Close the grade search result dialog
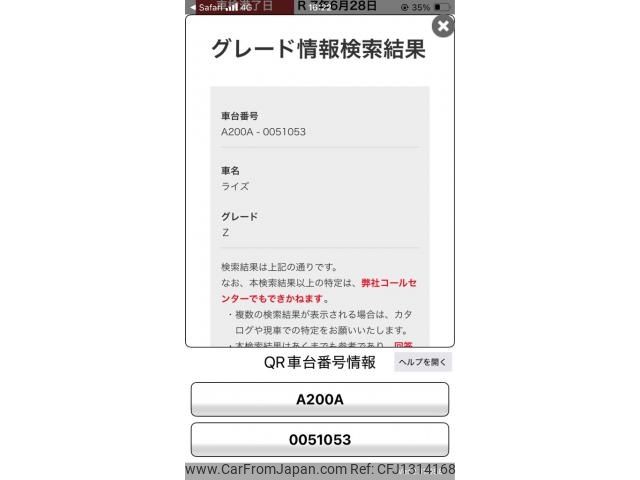 pos(442,26)
